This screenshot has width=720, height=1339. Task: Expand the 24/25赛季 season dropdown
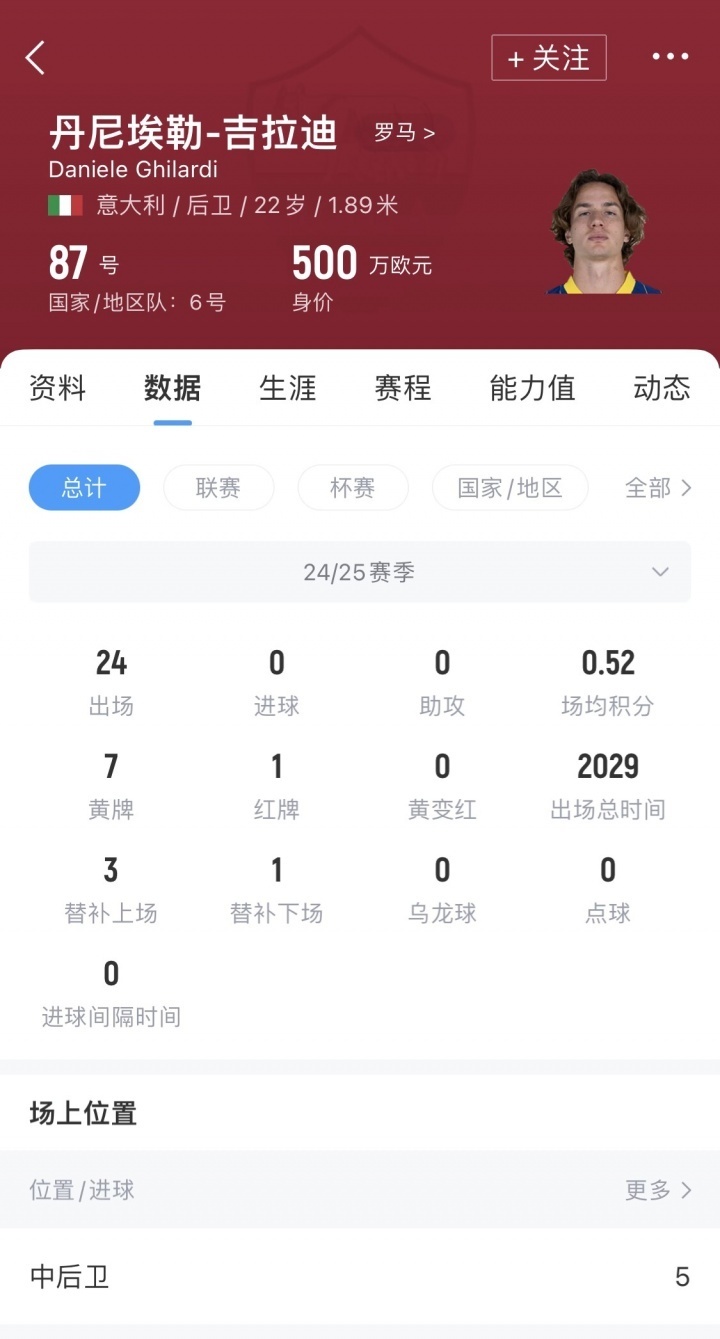[x=360, y=572]
